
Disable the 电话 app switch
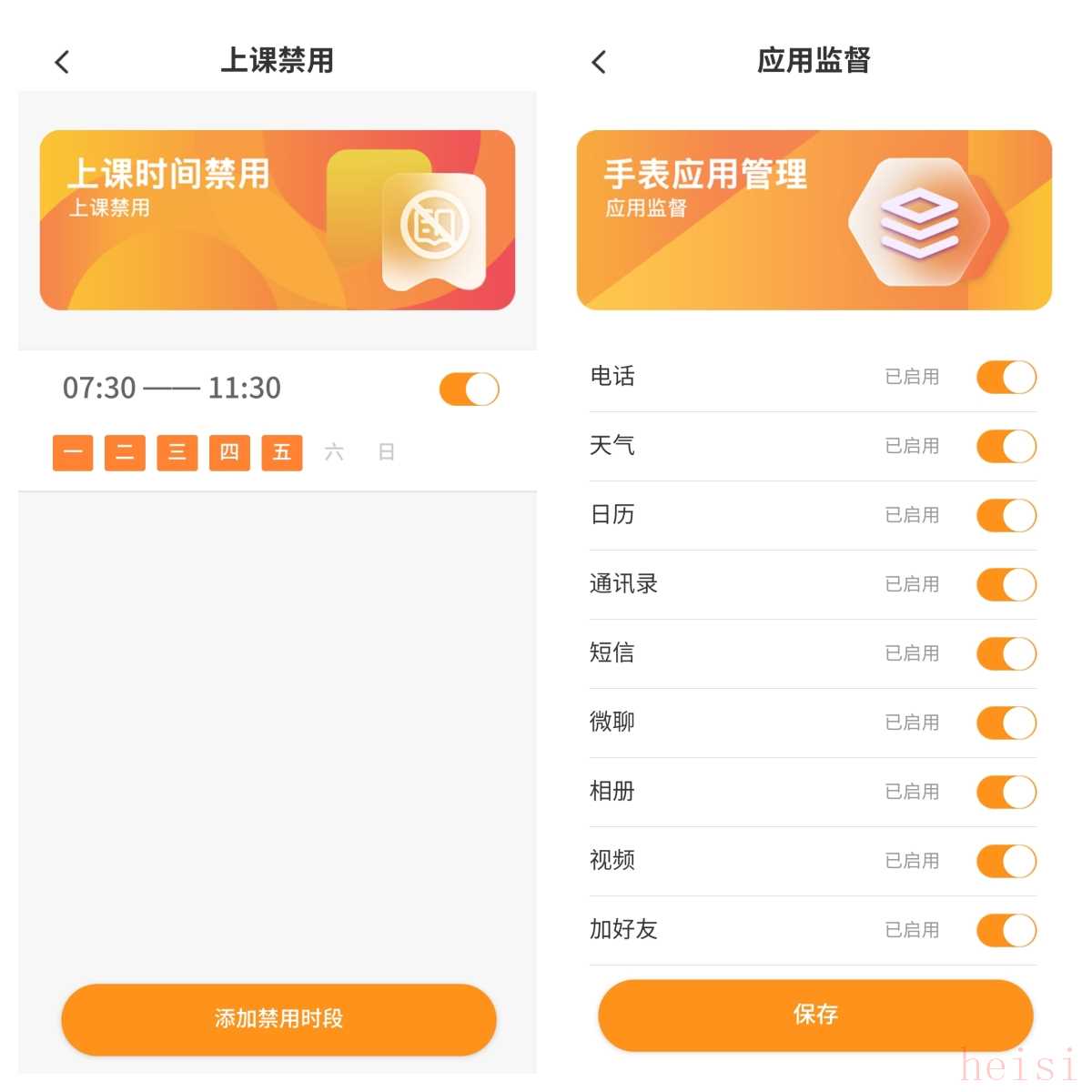1006,377
